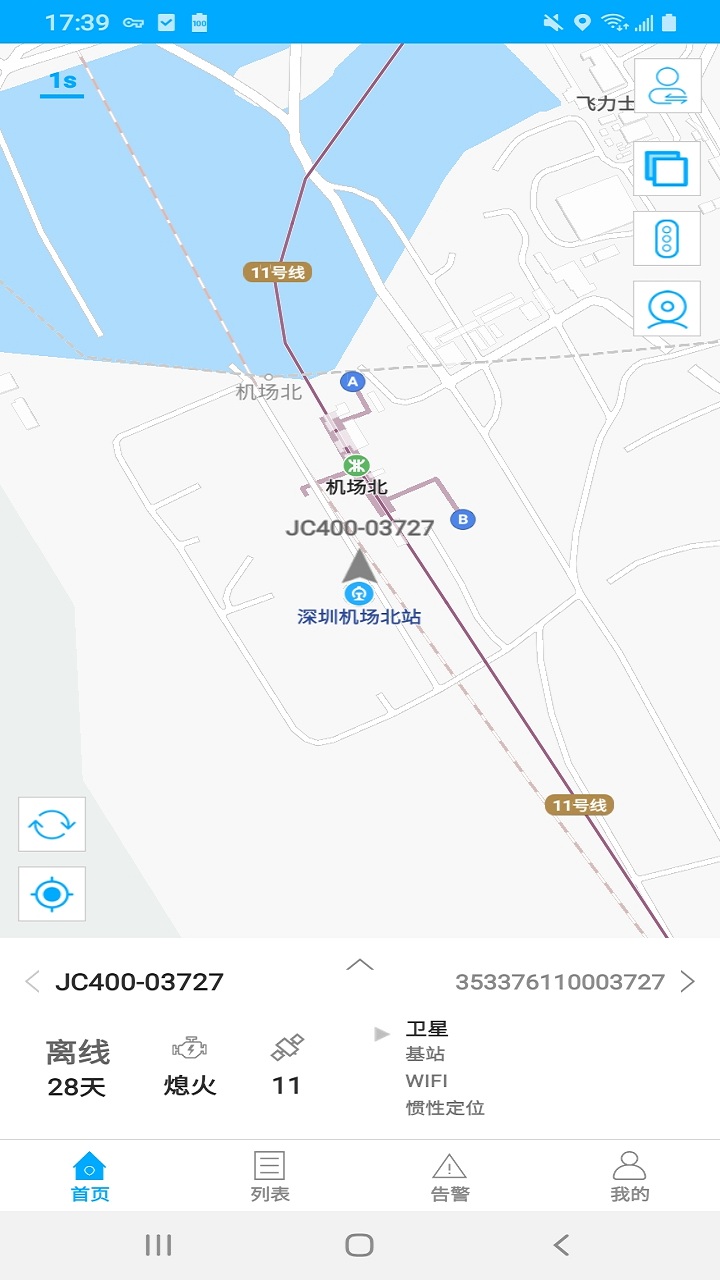
Task: Switch to the 列表 tab
Action: click(270, 1176)
